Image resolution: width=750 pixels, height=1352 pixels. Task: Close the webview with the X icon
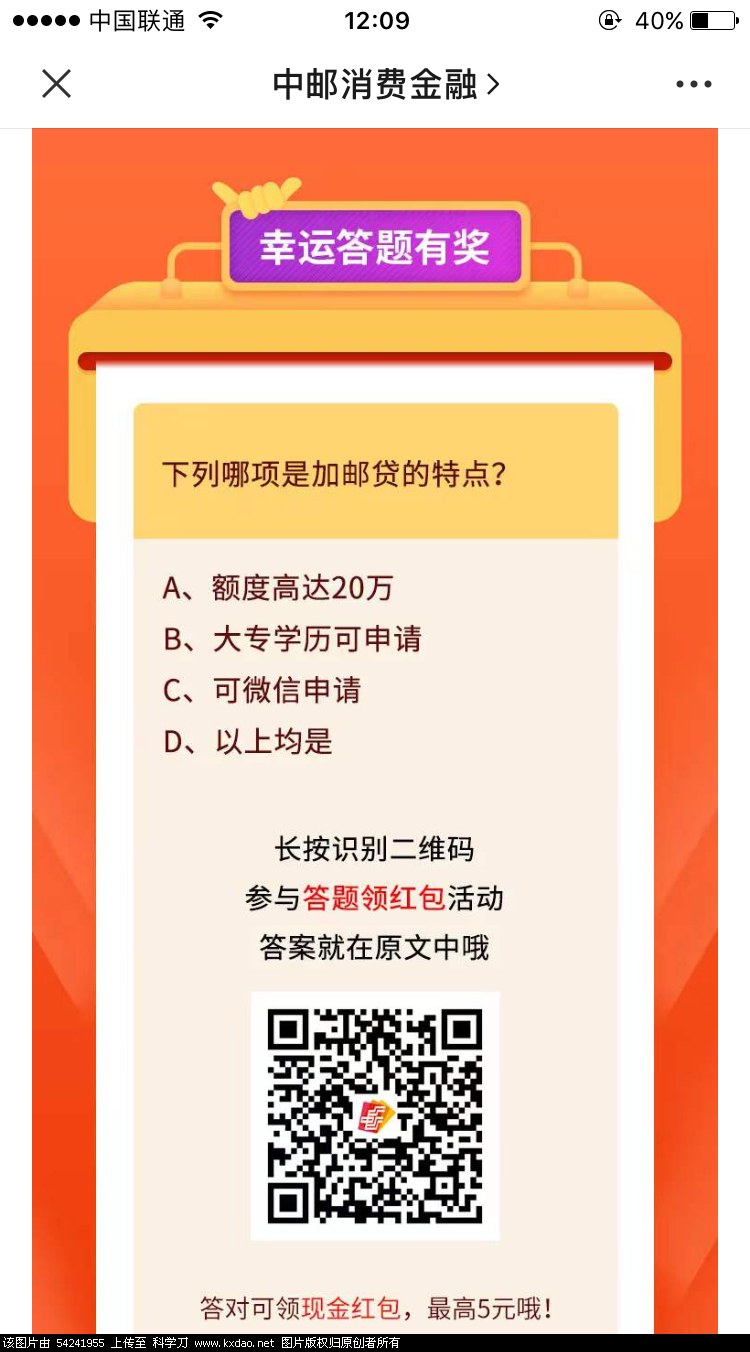[x=57, y=84]
